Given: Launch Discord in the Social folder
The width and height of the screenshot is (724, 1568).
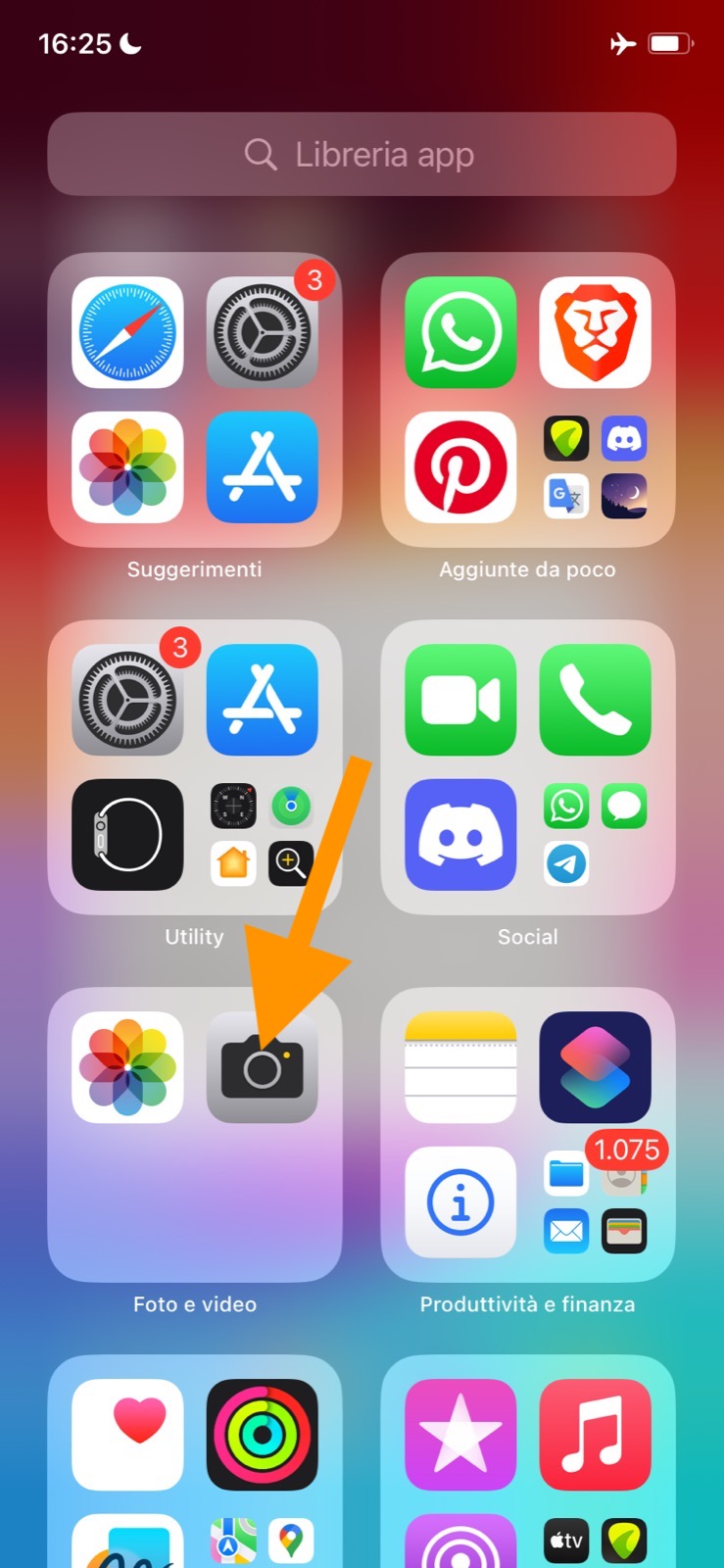Looking at the screenshot, I should point(460,835).
